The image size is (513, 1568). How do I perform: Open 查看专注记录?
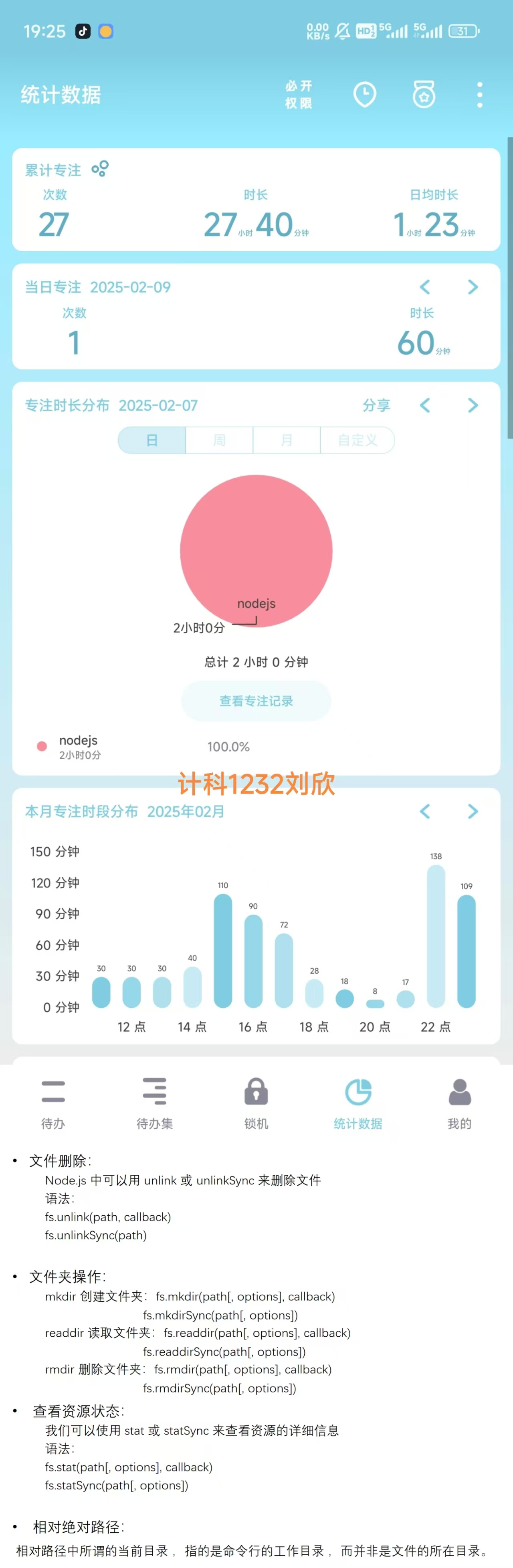click(x=256, y=701)
